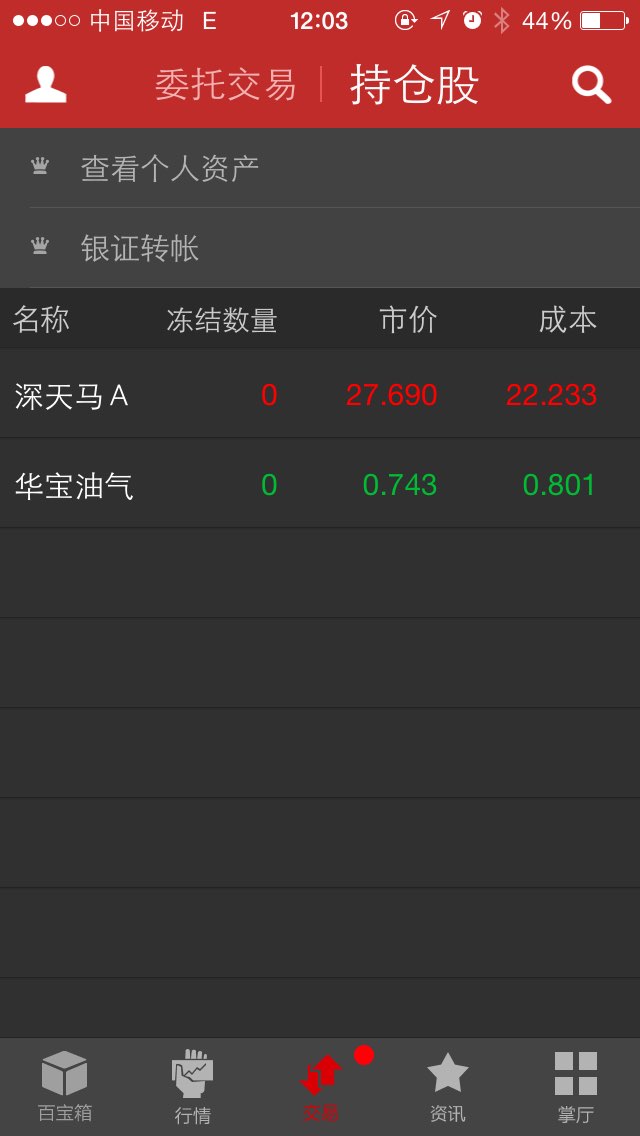Switch to the 委托交易 tab
This screenshot has height=1136, width=640.
click(x=225, y=85)
